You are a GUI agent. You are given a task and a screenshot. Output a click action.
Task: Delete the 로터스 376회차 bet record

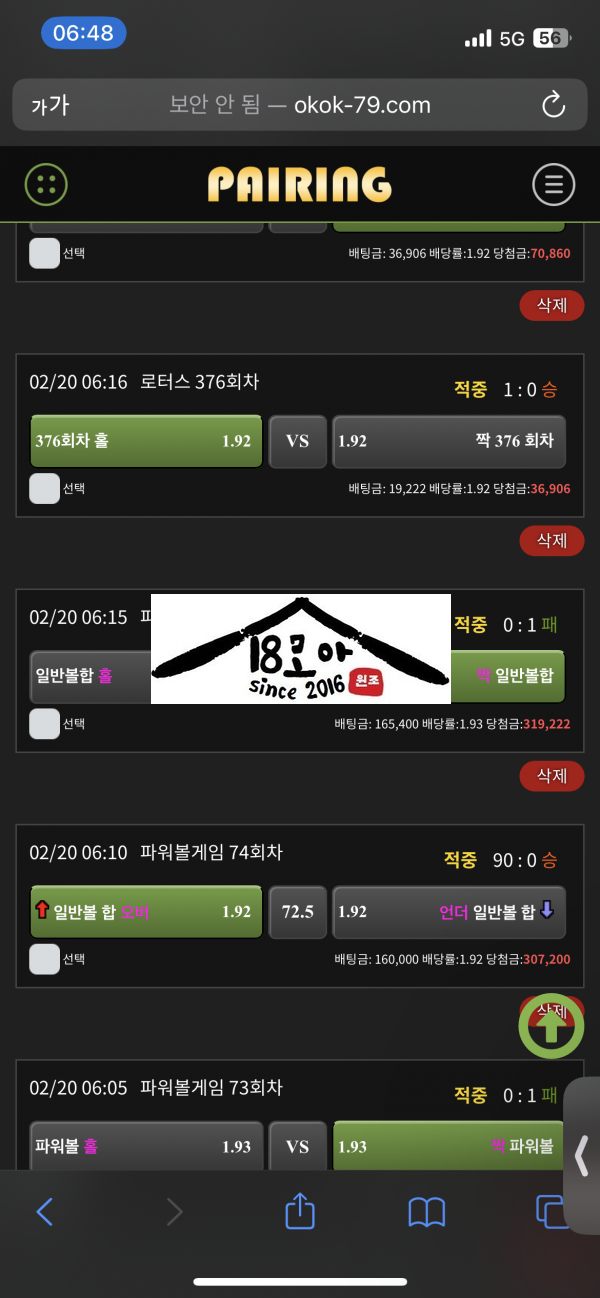pyautogui.click(x=551, y=540)
